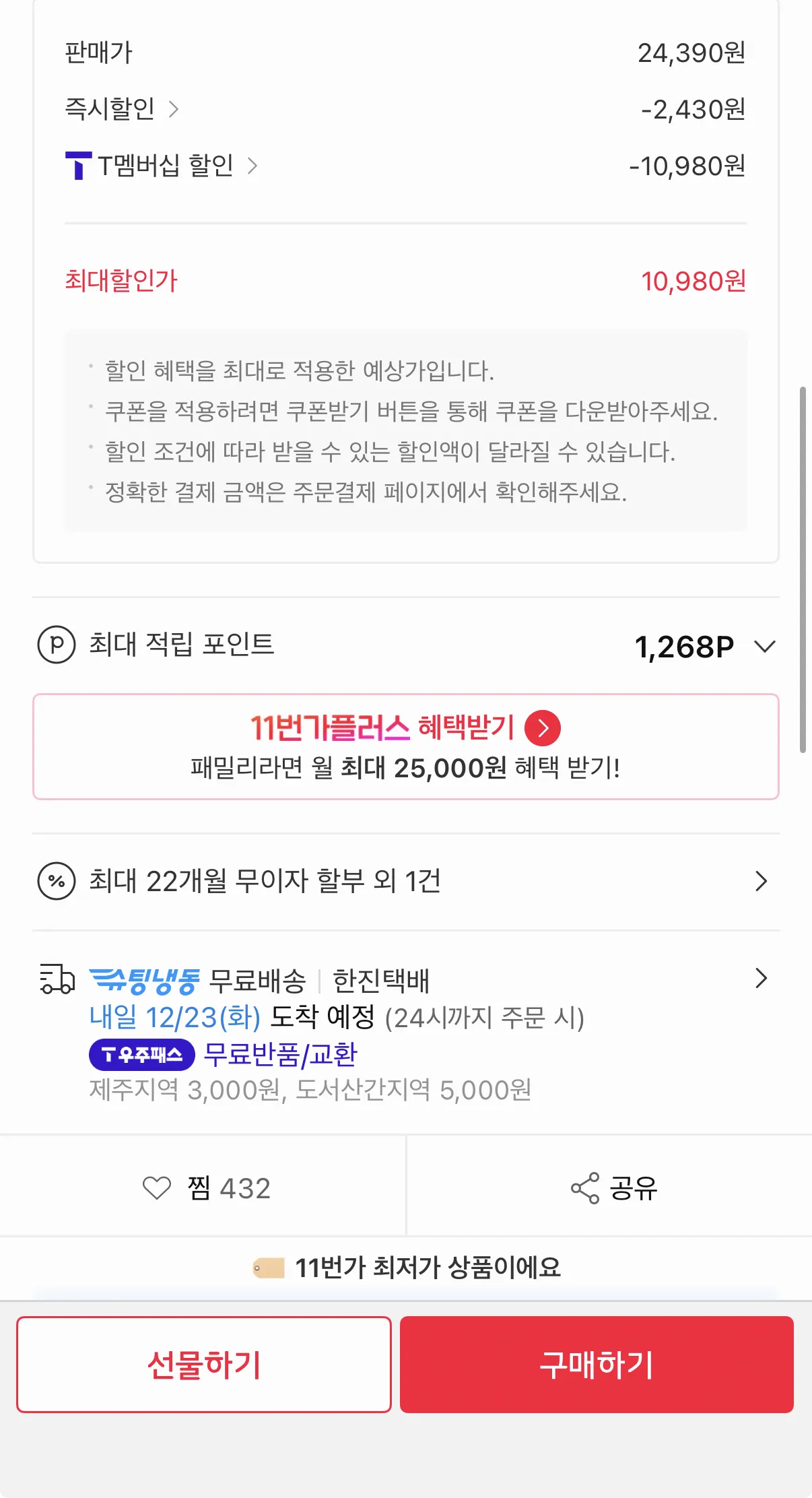Viewport: 812px width, 1498px height.
Task: Expand the 최대 적립 포인트 section
Action: click(406, 645)
